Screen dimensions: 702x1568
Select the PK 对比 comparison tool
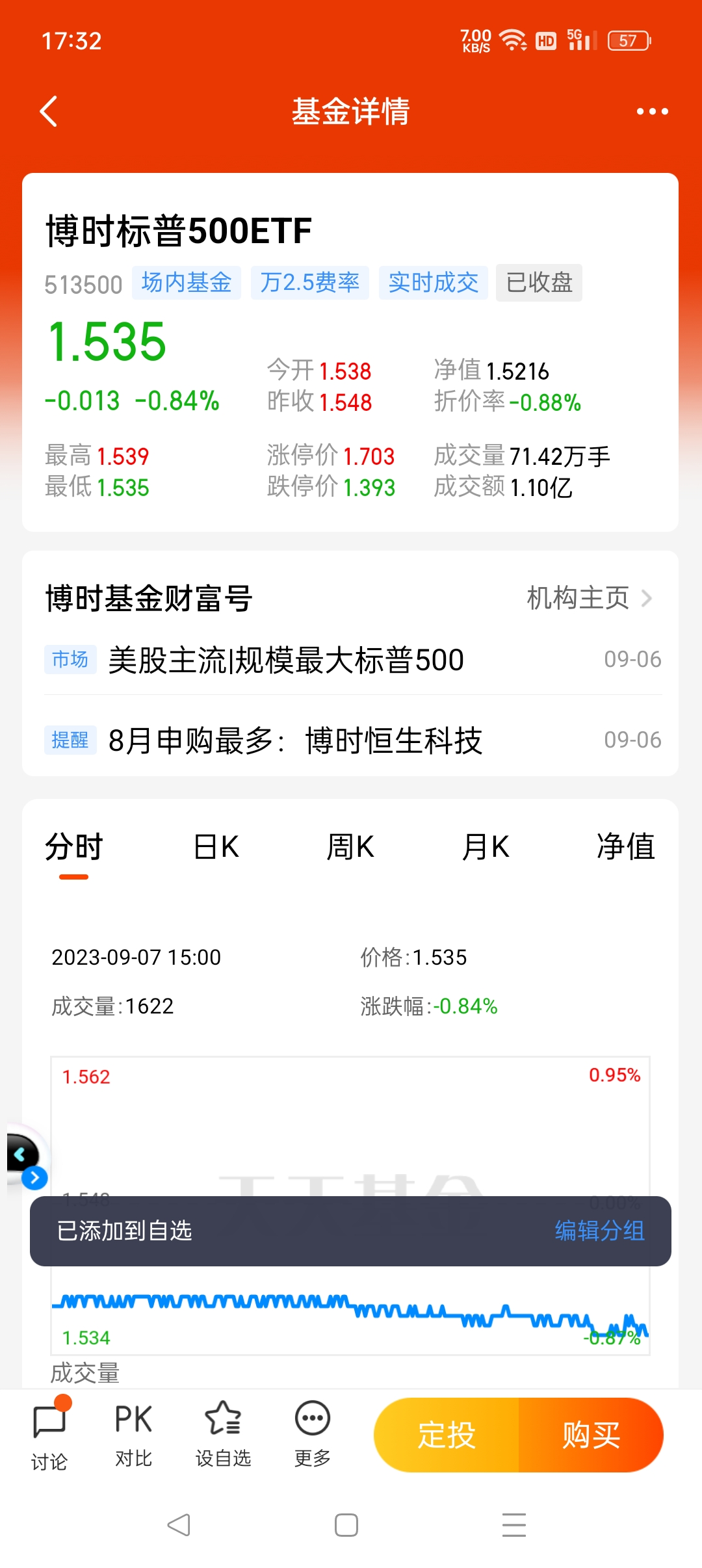(135, 1437)
